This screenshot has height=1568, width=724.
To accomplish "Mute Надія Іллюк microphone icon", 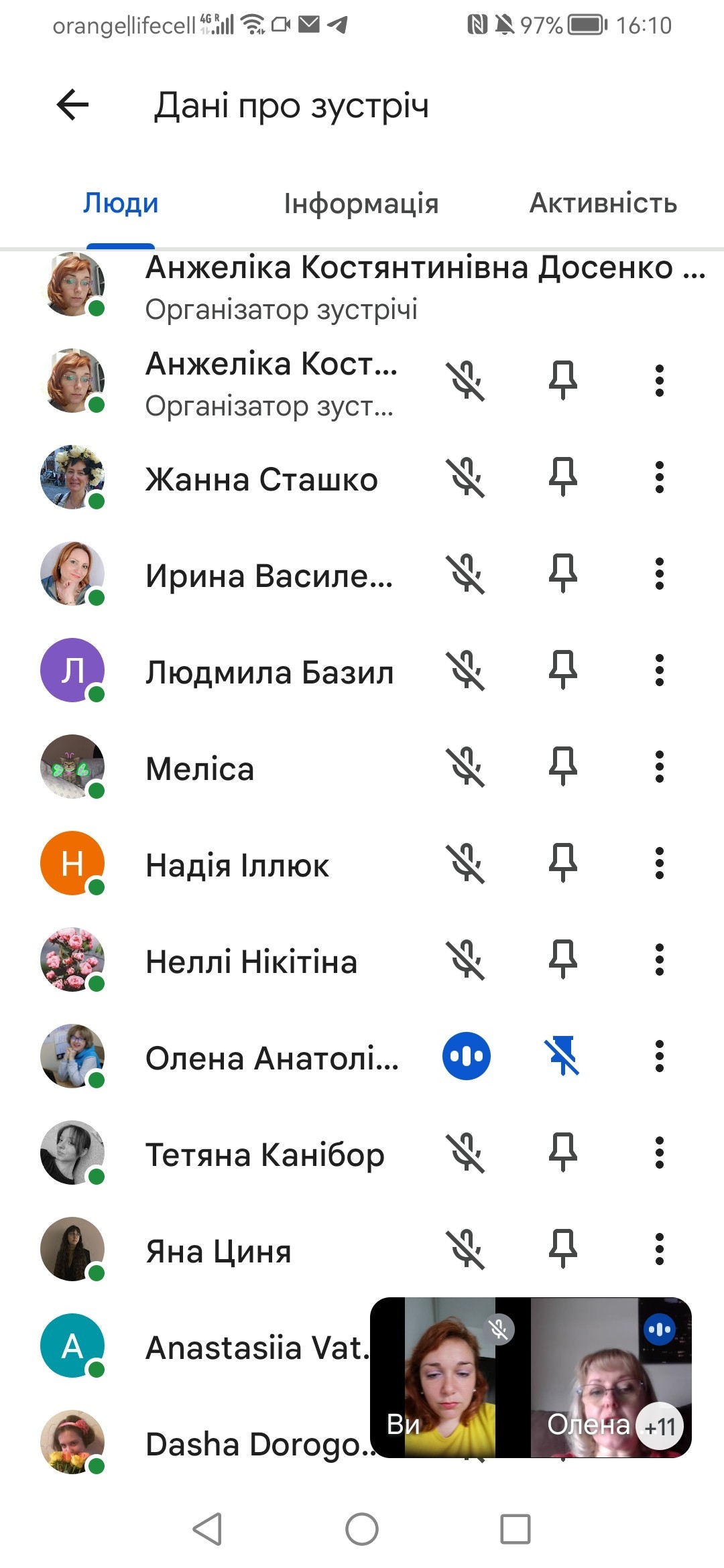I will pyautogui.click(x=466, y=863).
